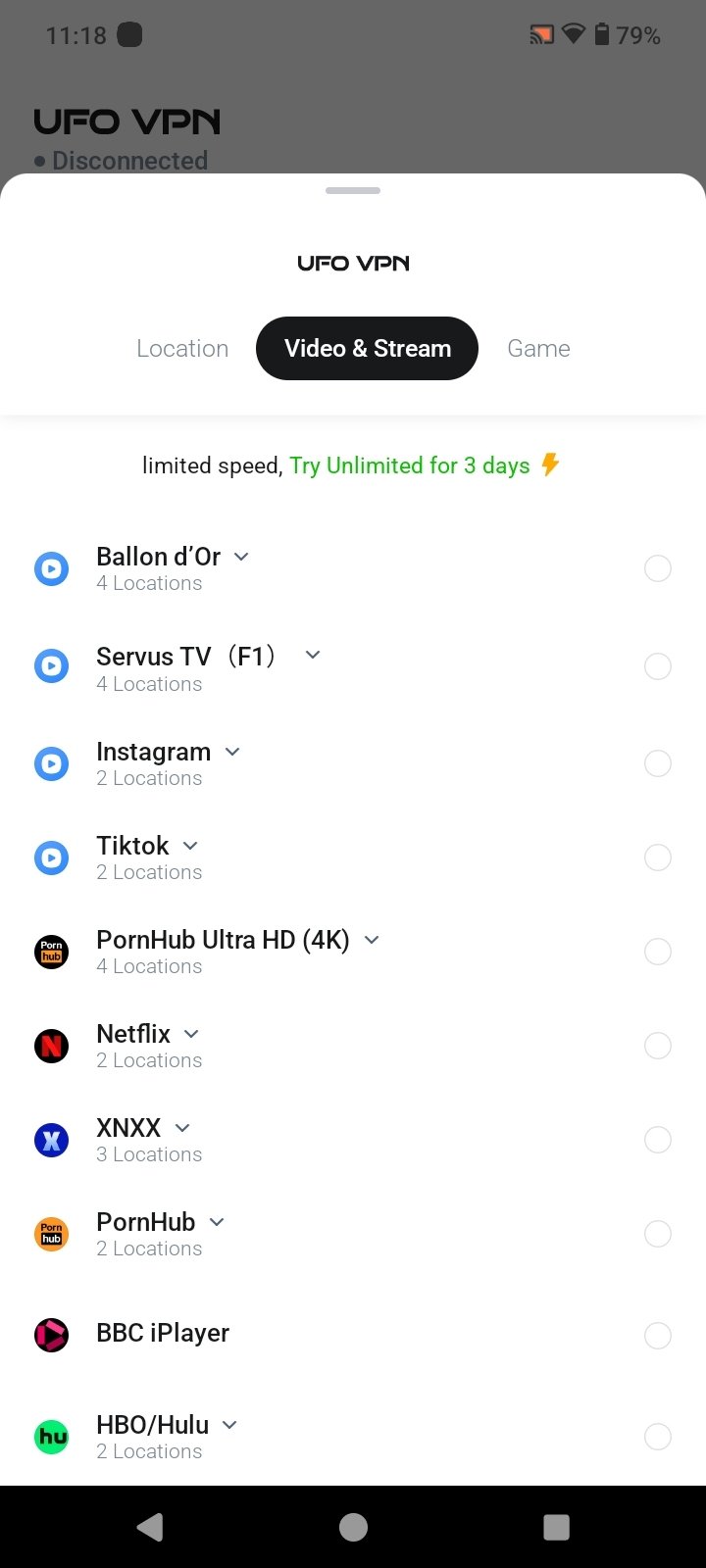Expand Servus TV (F1) locations
The width and height of the screenshot is (706, 1568).
click(313, 655)
